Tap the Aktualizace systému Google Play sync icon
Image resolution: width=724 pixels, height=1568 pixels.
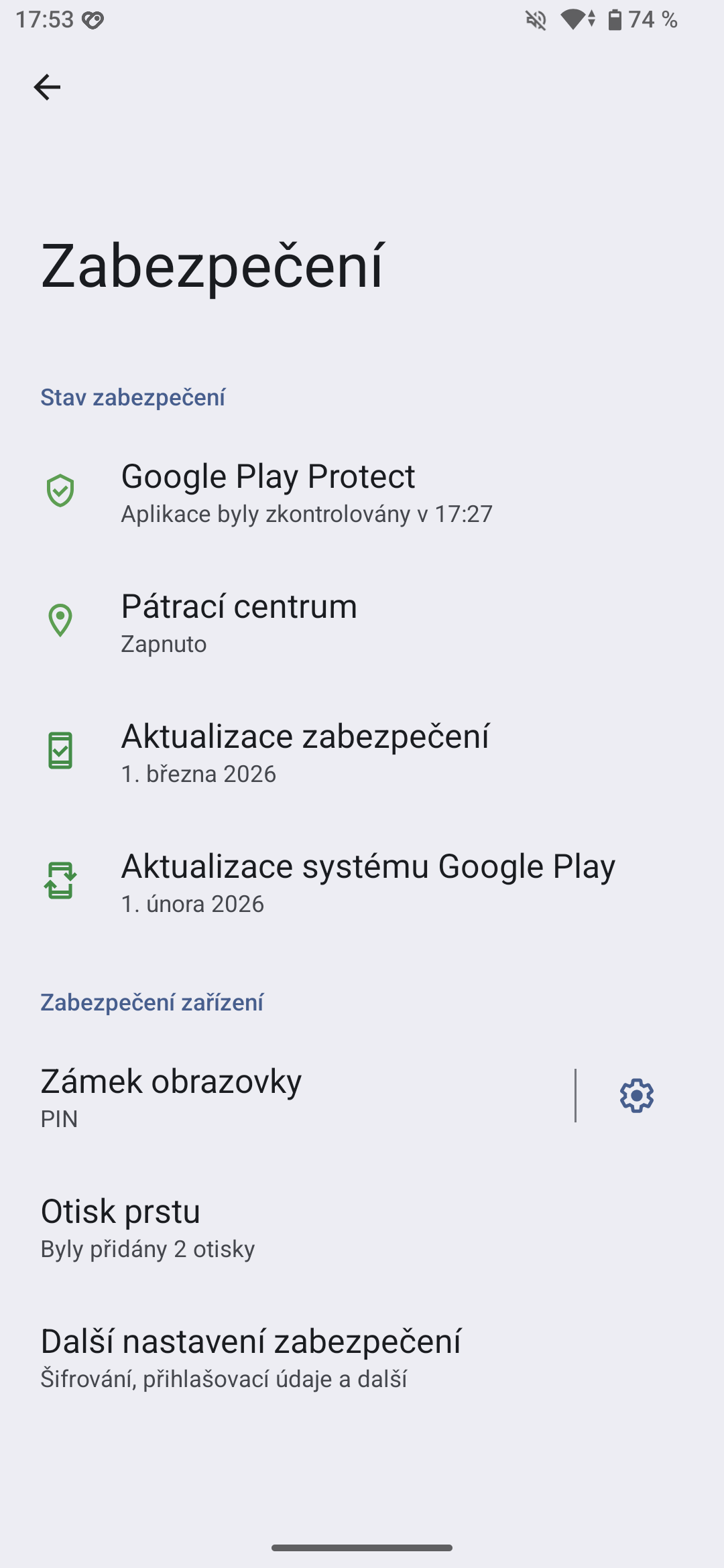[60, 880]
